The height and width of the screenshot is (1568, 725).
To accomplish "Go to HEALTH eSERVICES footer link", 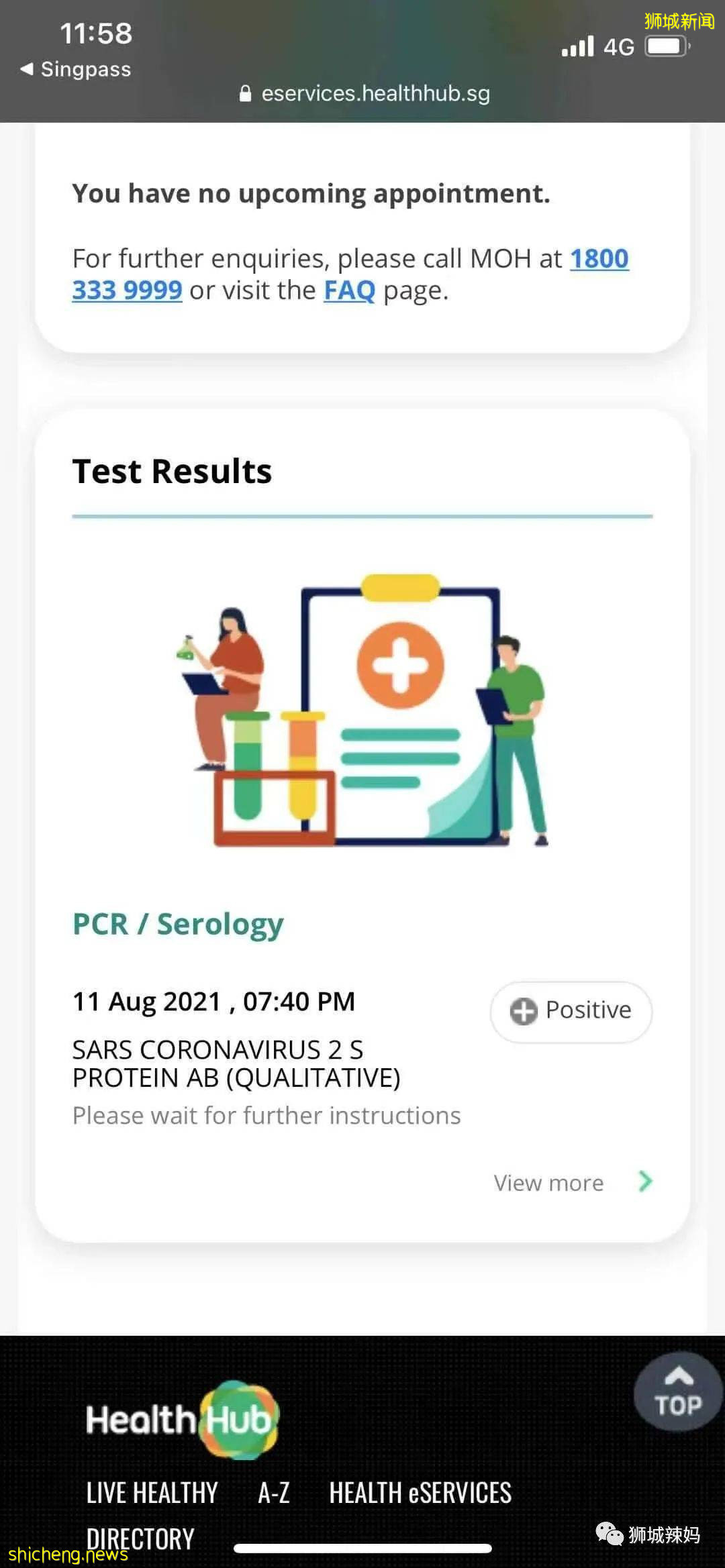I will pyautogui.click(x=420, y=1493).
